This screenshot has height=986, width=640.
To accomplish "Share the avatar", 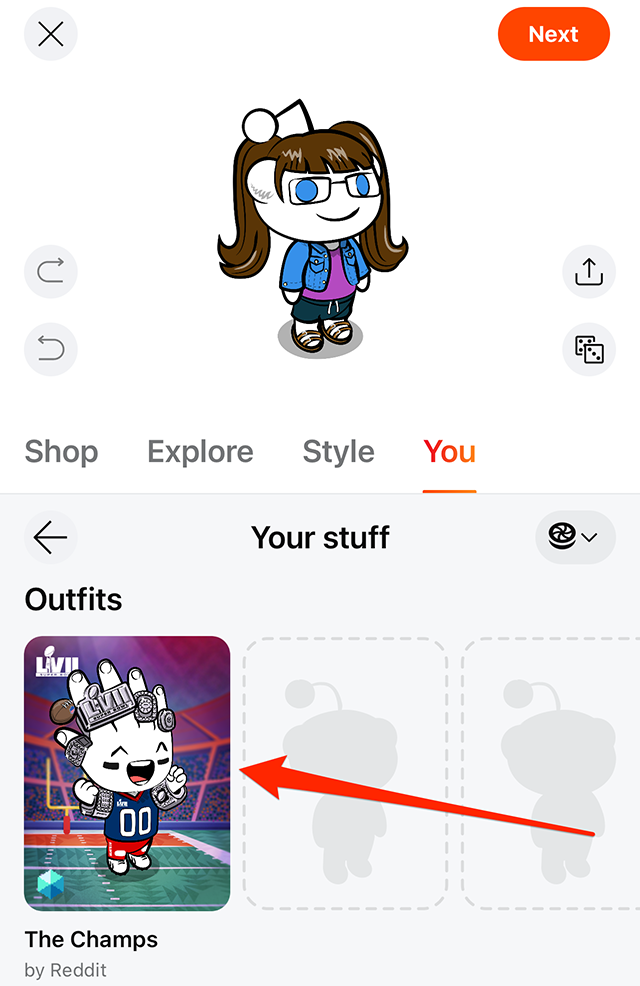I will (588, 271).
